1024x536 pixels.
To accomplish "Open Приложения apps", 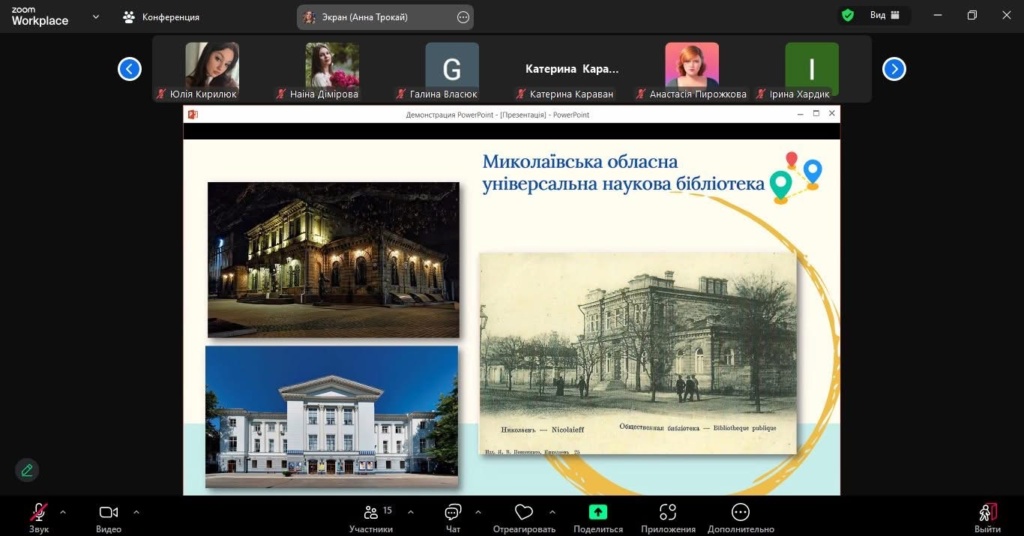I will pos(668,516).
